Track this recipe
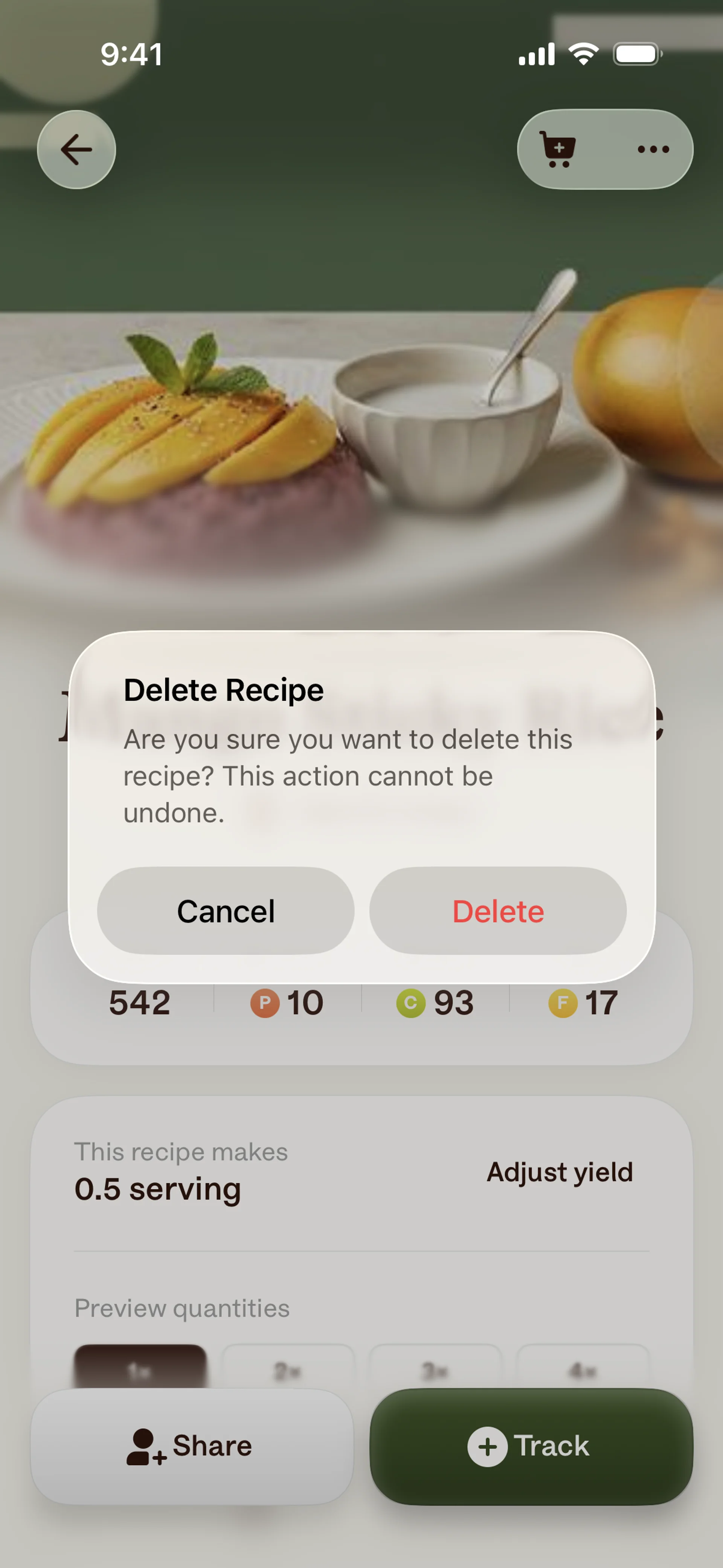Viewport: 723px width, 1568px height. [x=531, y=1446]
